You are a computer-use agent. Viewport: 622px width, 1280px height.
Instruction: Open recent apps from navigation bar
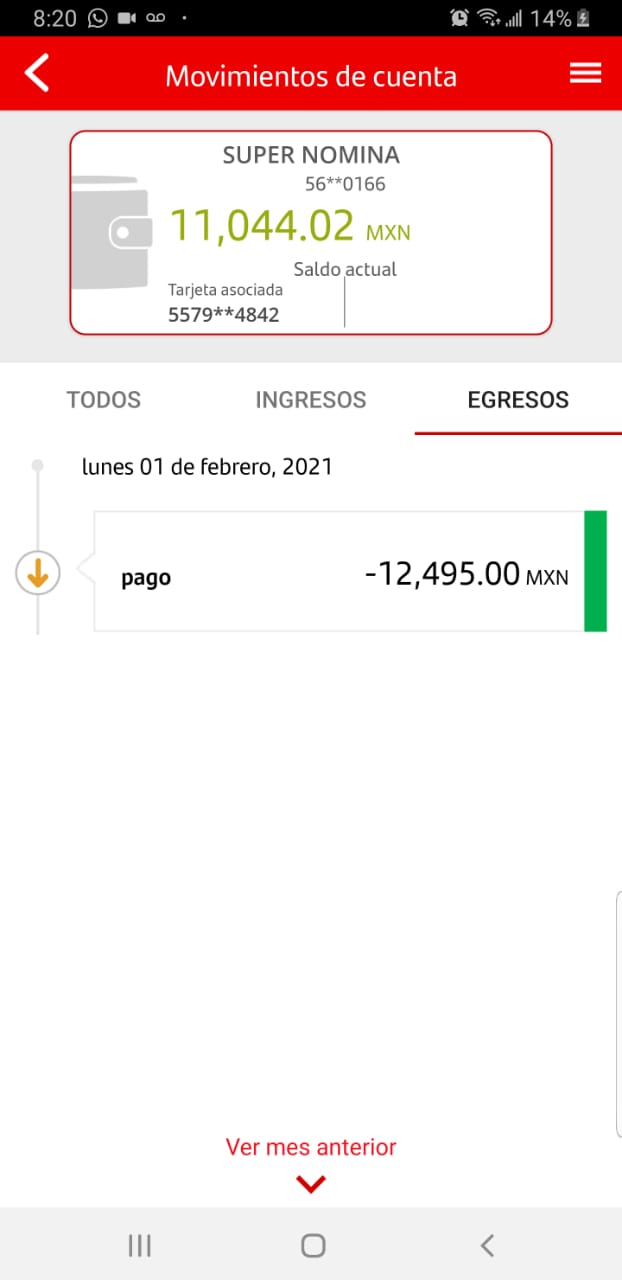139,1245
